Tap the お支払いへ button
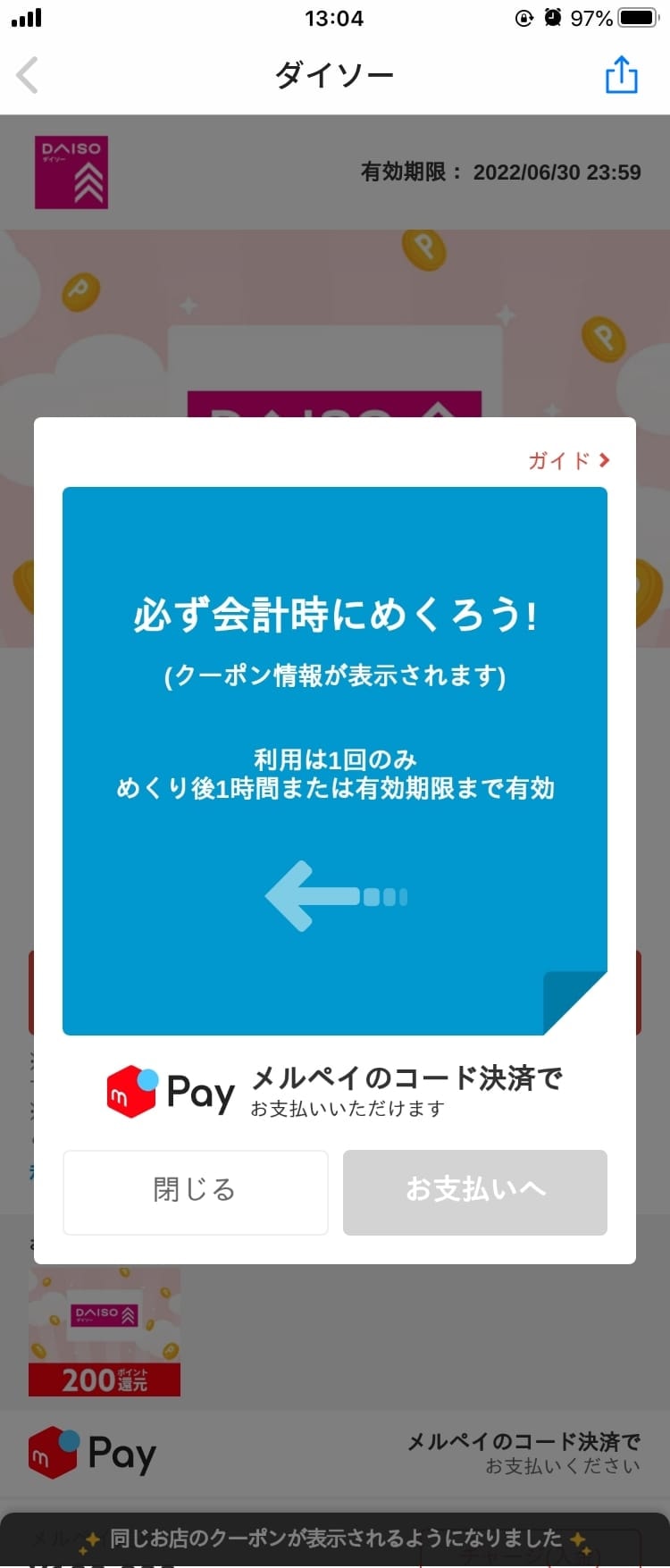670x1568 pixels. (x=474, y=1192)
